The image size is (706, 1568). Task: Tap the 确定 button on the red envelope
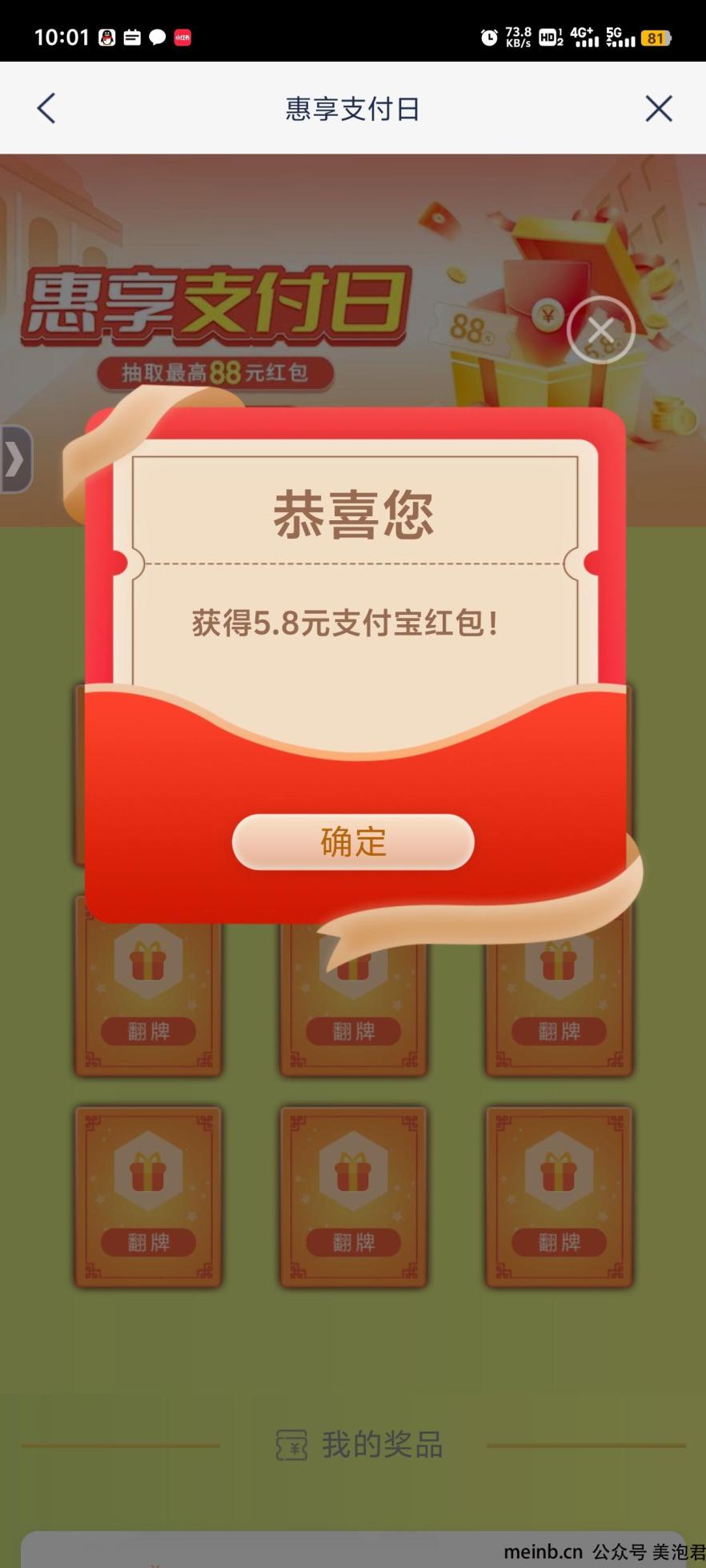pyautogui.click(x=353, y=842)
